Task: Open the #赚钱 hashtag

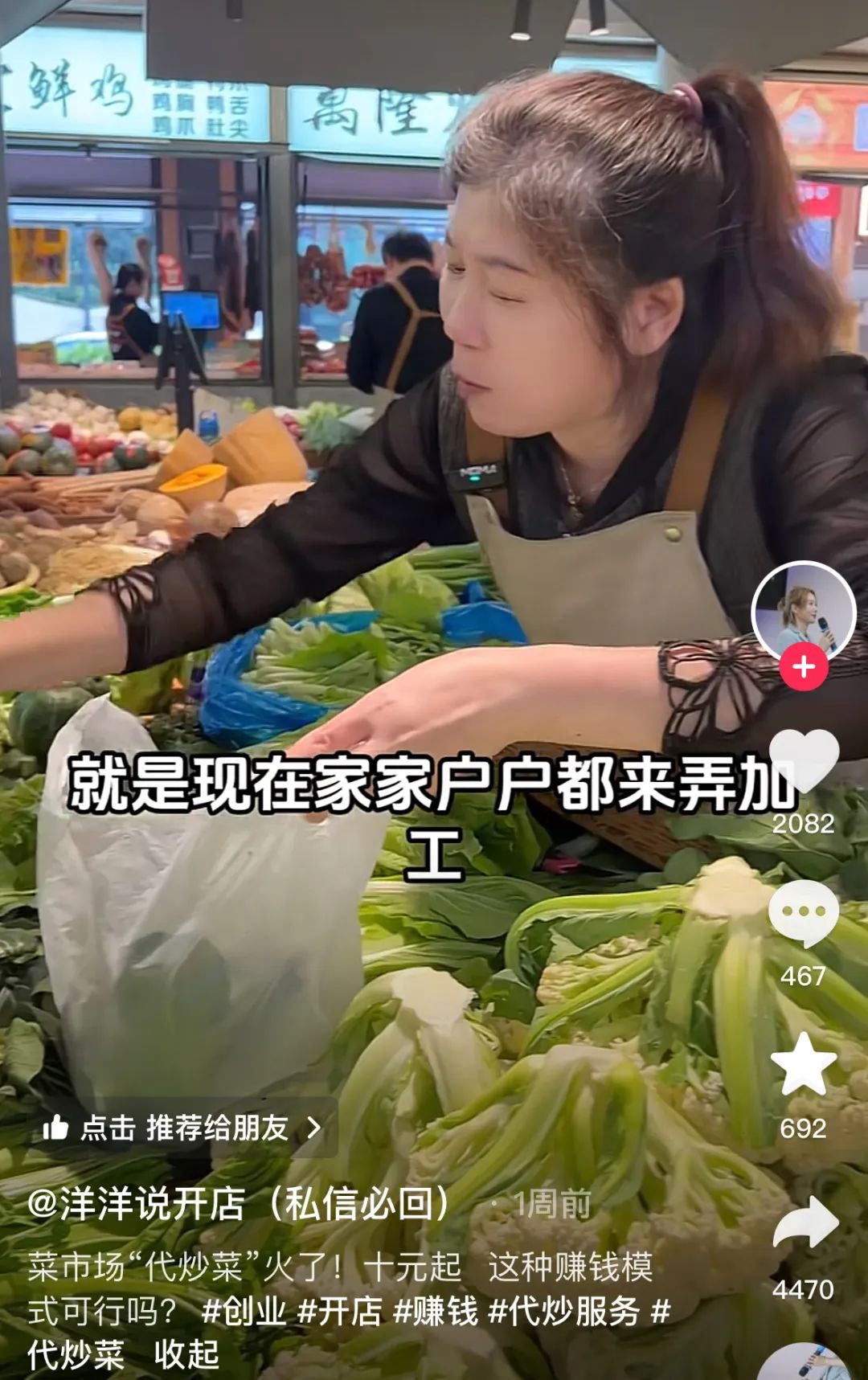Action: (435, 1312)
